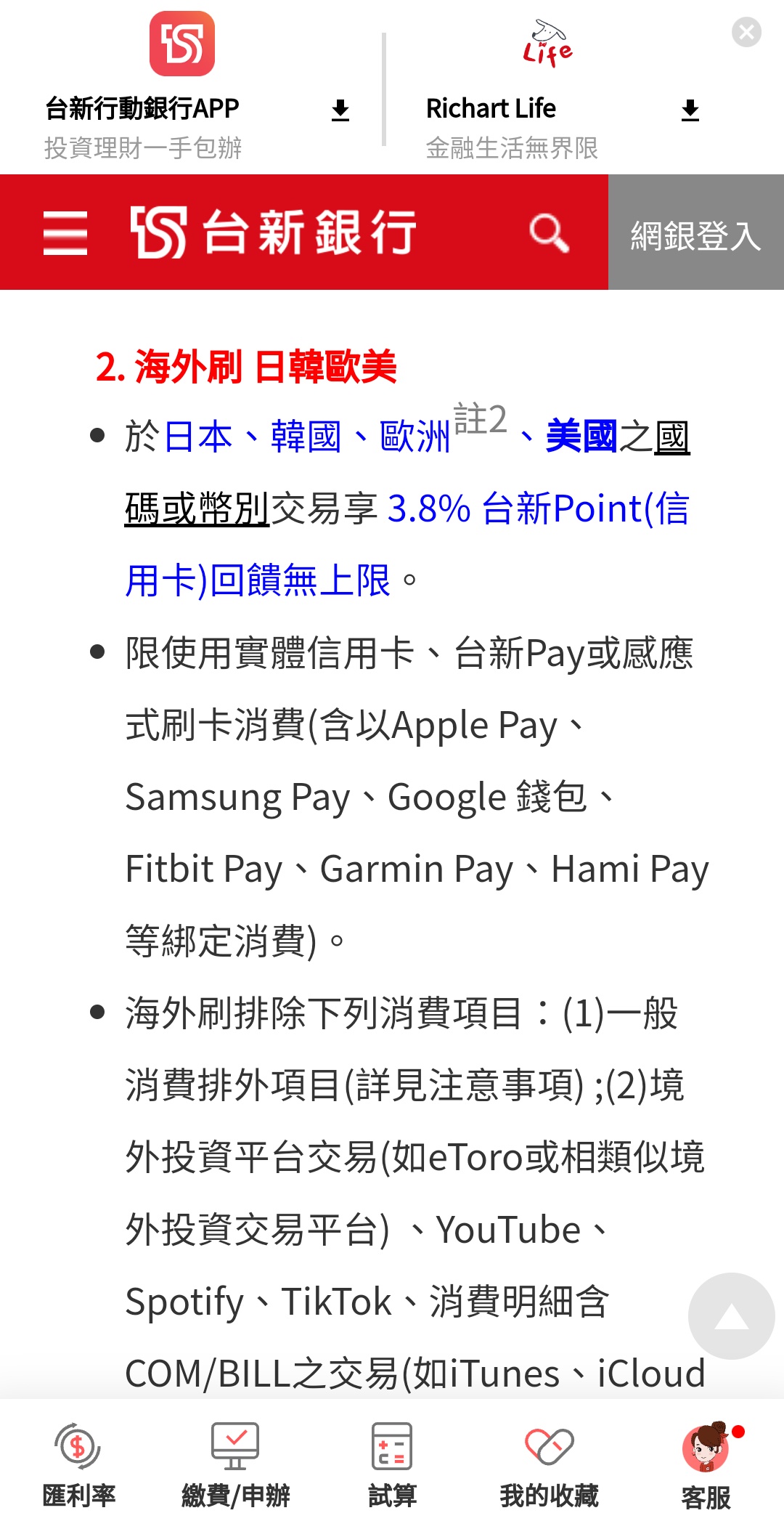
Task: Jump back to top with the arrow button
Action: pyautogui.click(x=731, y=1315)
